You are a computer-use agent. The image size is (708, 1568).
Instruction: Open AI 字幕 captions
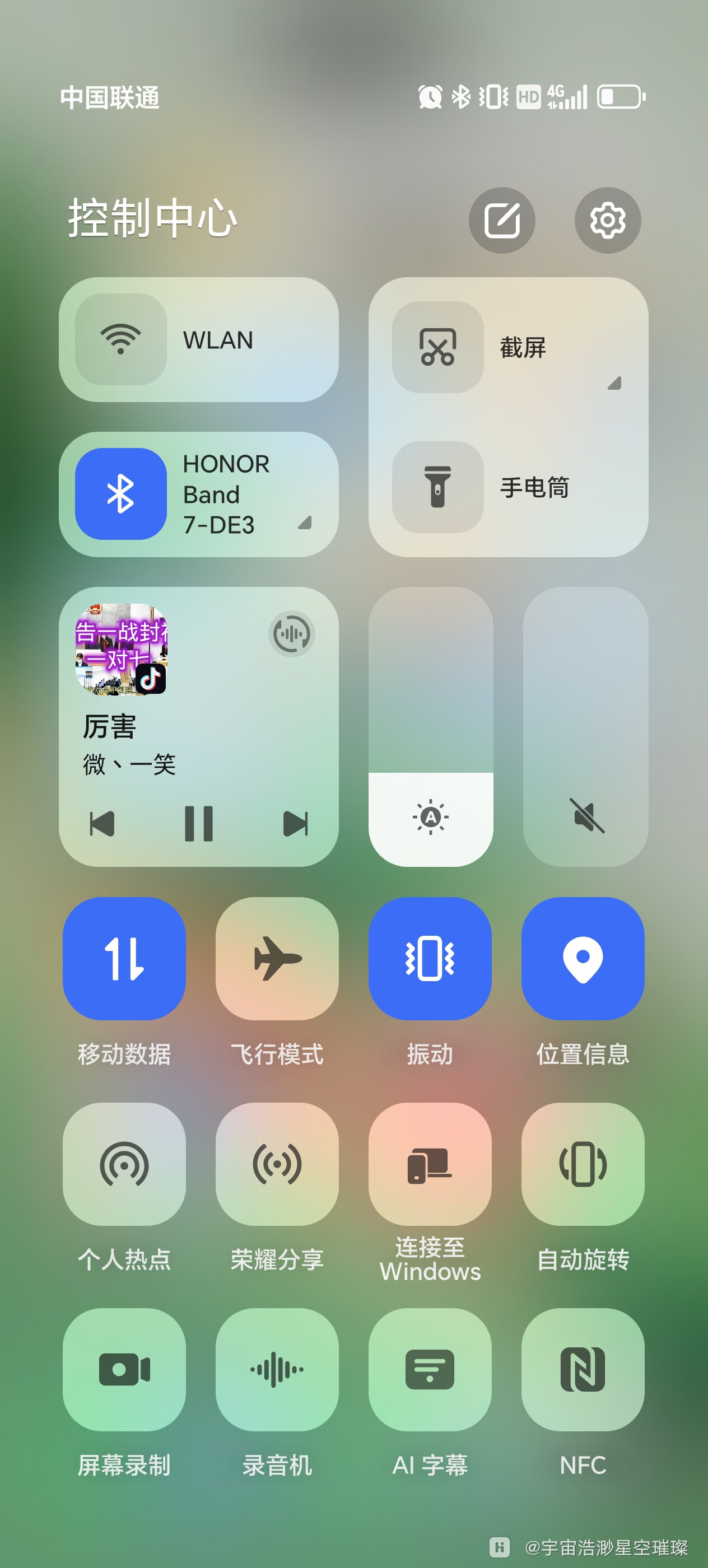point(430,1388)
